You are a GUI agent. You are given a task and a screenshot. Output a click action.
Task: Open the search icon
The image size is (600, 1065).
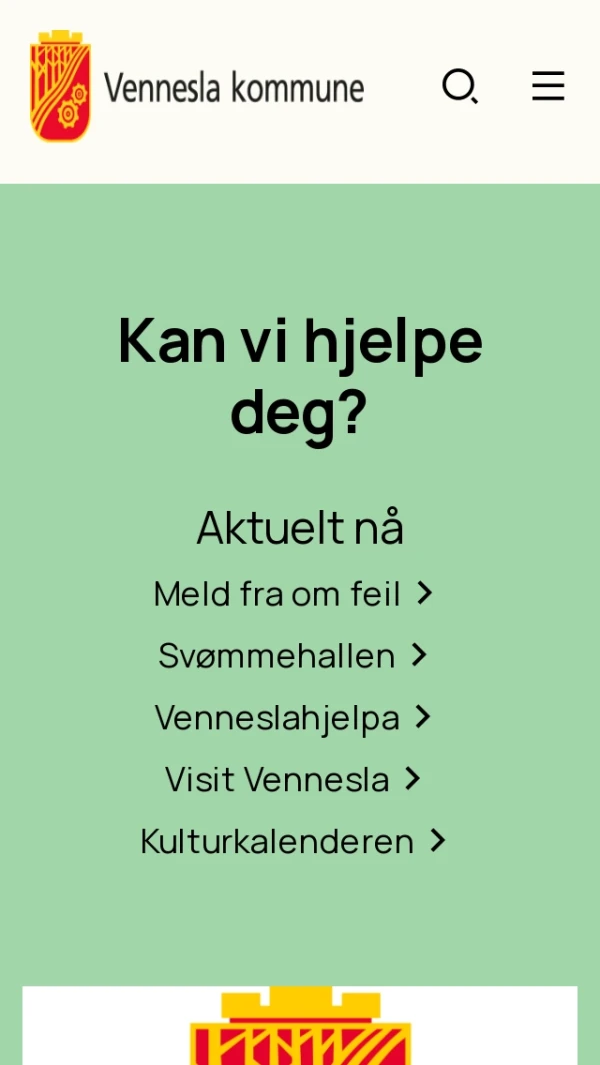[460, 86]
